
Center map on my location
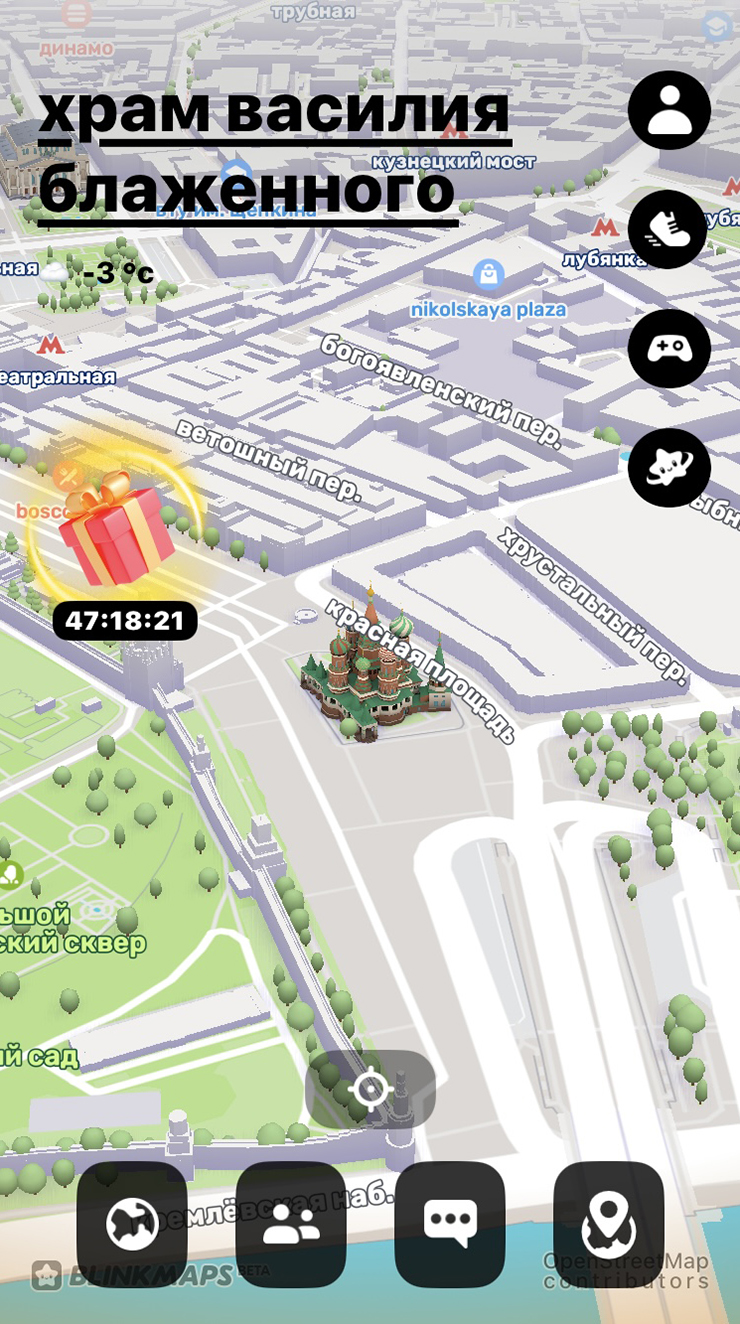[370, 1089]
